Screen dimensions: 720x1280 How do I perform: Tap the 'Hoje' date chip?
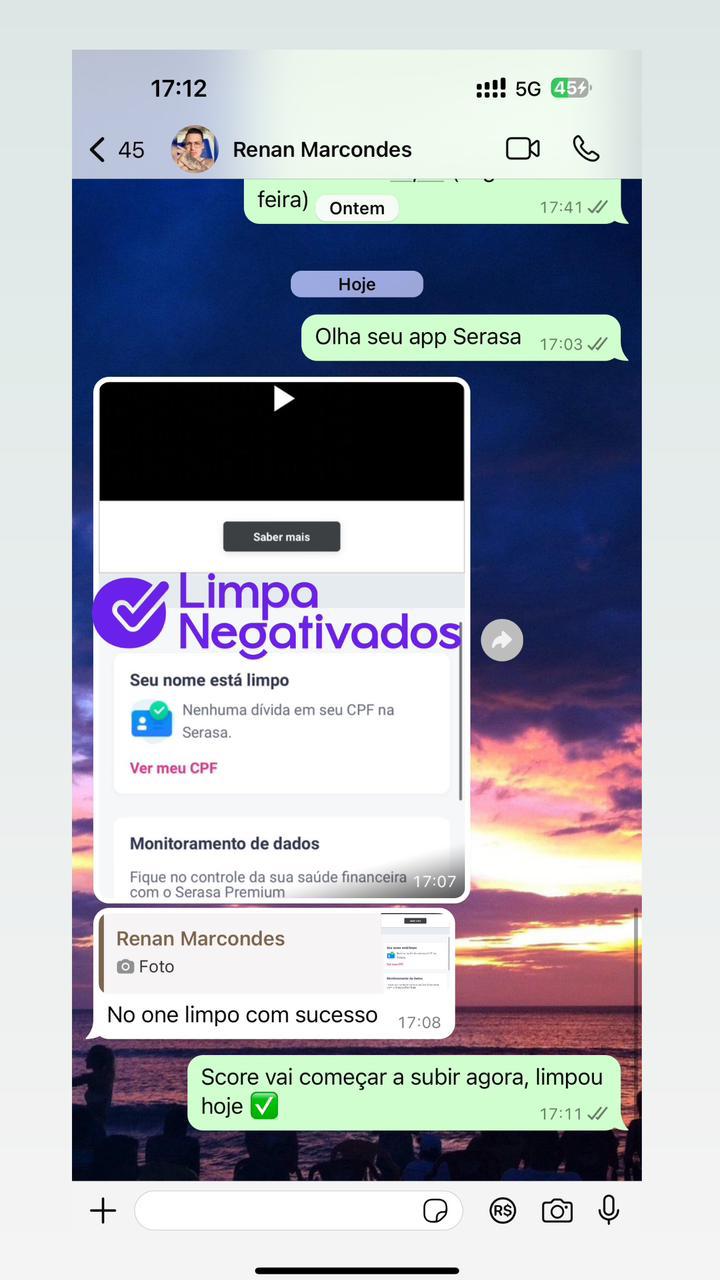coord(356,284)
